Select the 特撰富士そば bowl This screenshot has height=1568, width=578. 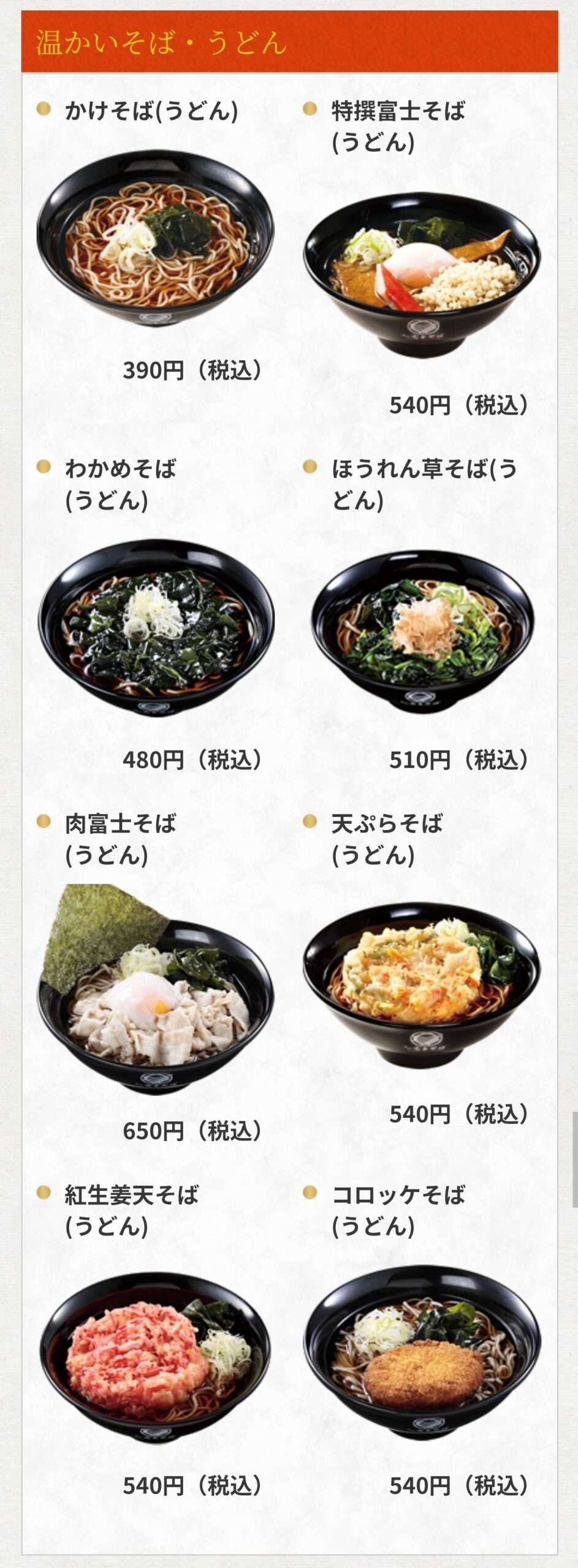(422, 273)
